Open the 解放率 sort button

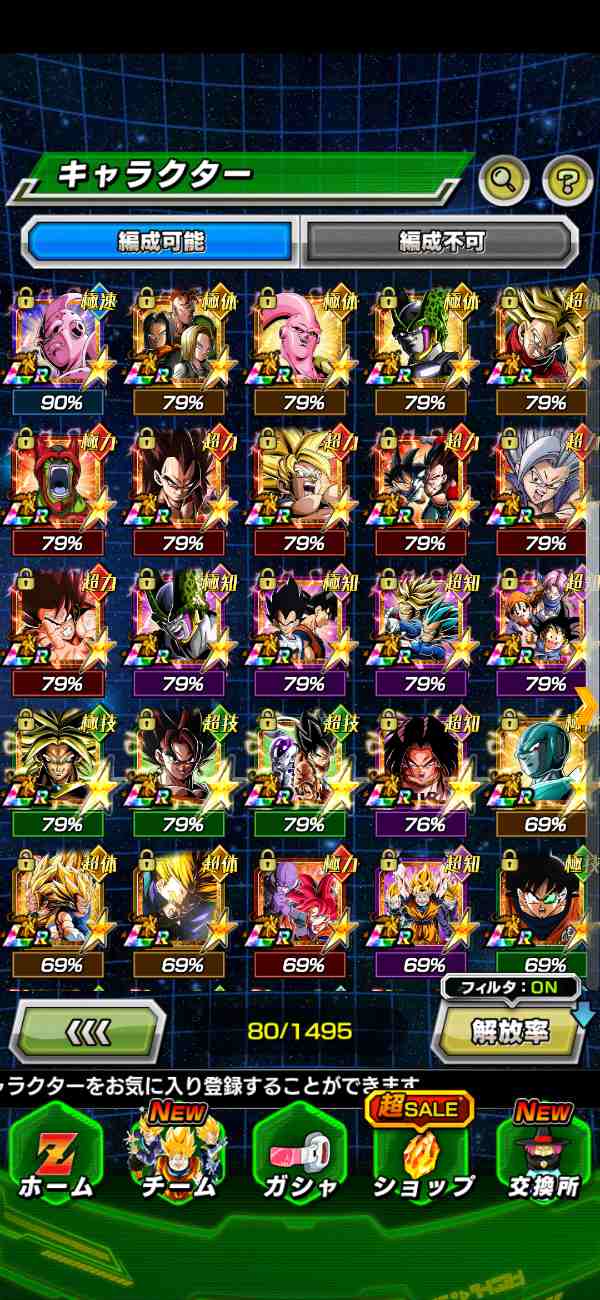pos(509,1033)
